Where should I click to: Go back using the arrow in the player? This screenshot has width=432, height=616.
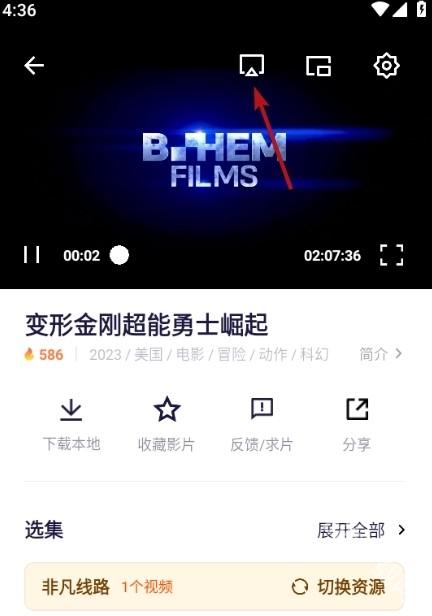34,65
